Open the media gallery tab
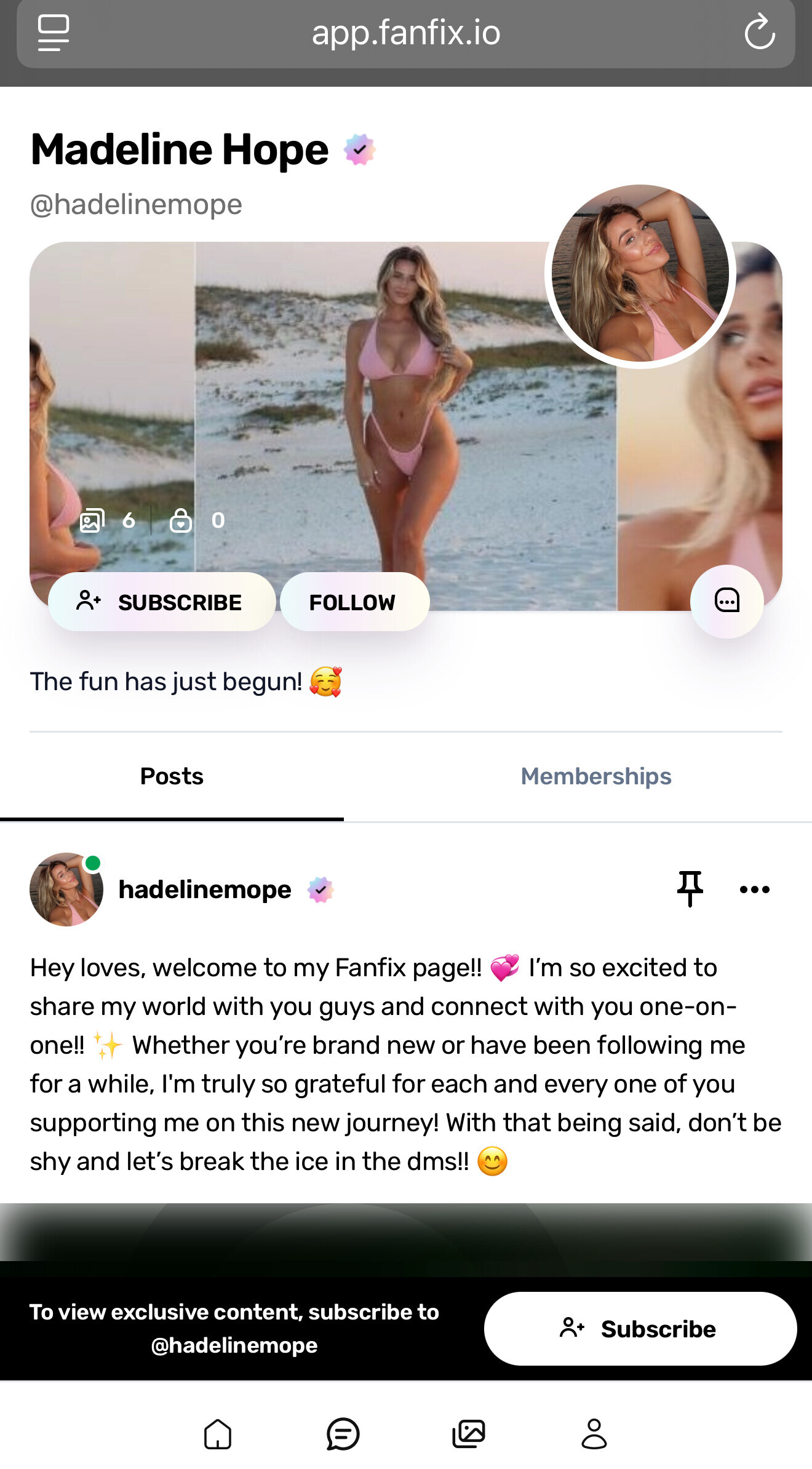The width and height of the screenshot is (812, 1469). pos(469,1434)
